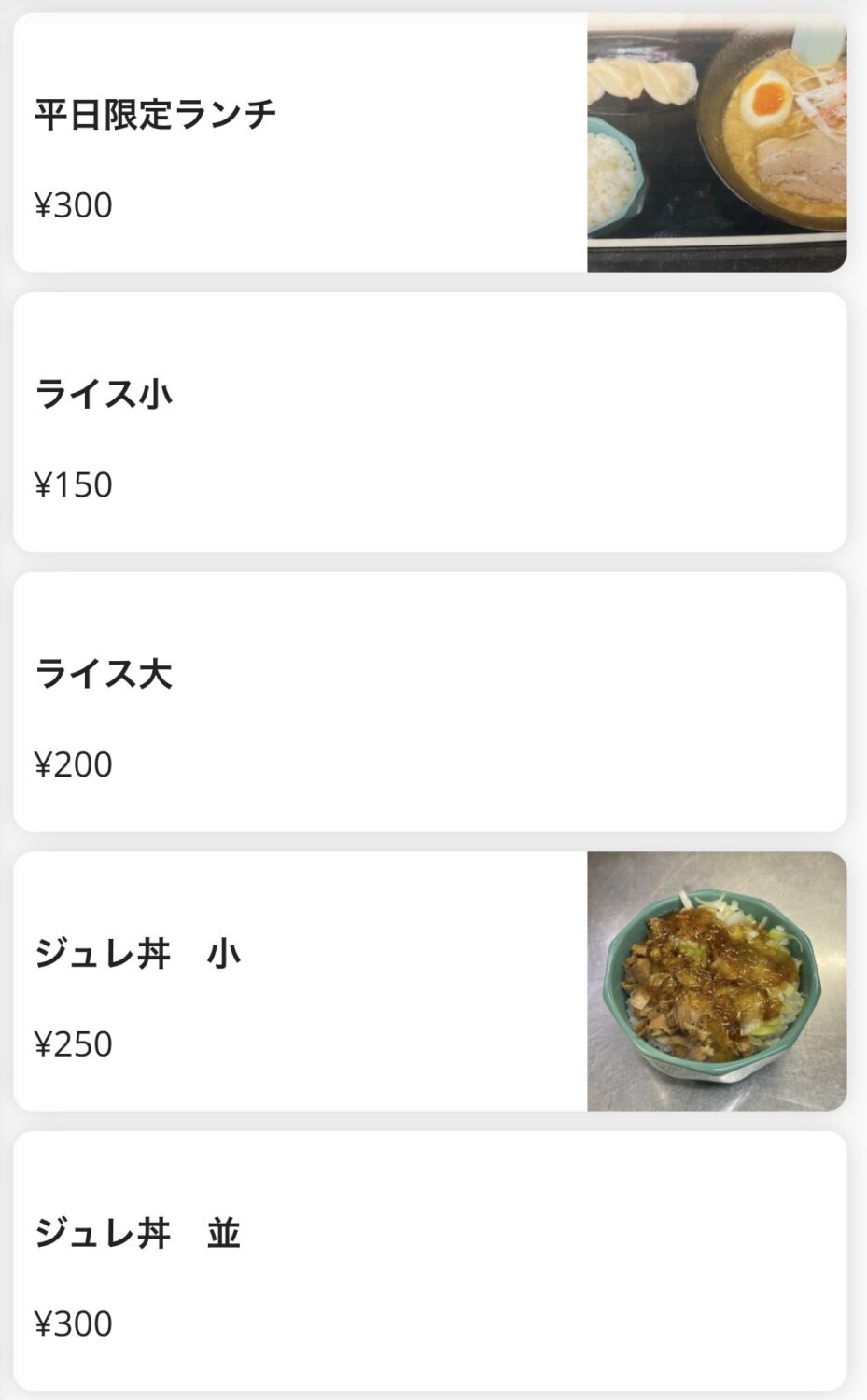Tap the ジュレ丼 並 card
The height and width of the screenshot is (1400, 867).
(x=429, y=1261)
